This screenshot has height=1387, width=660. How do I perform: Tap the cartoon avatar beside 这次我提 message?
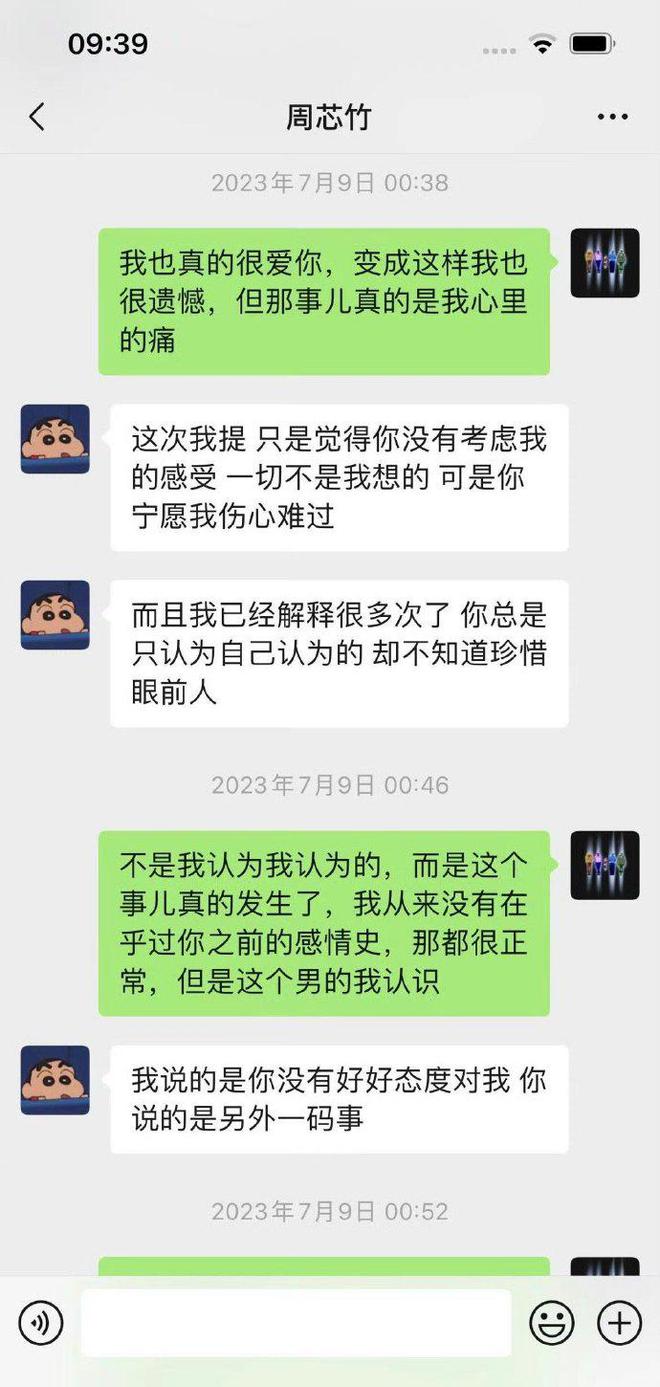[x=55, y=439]
